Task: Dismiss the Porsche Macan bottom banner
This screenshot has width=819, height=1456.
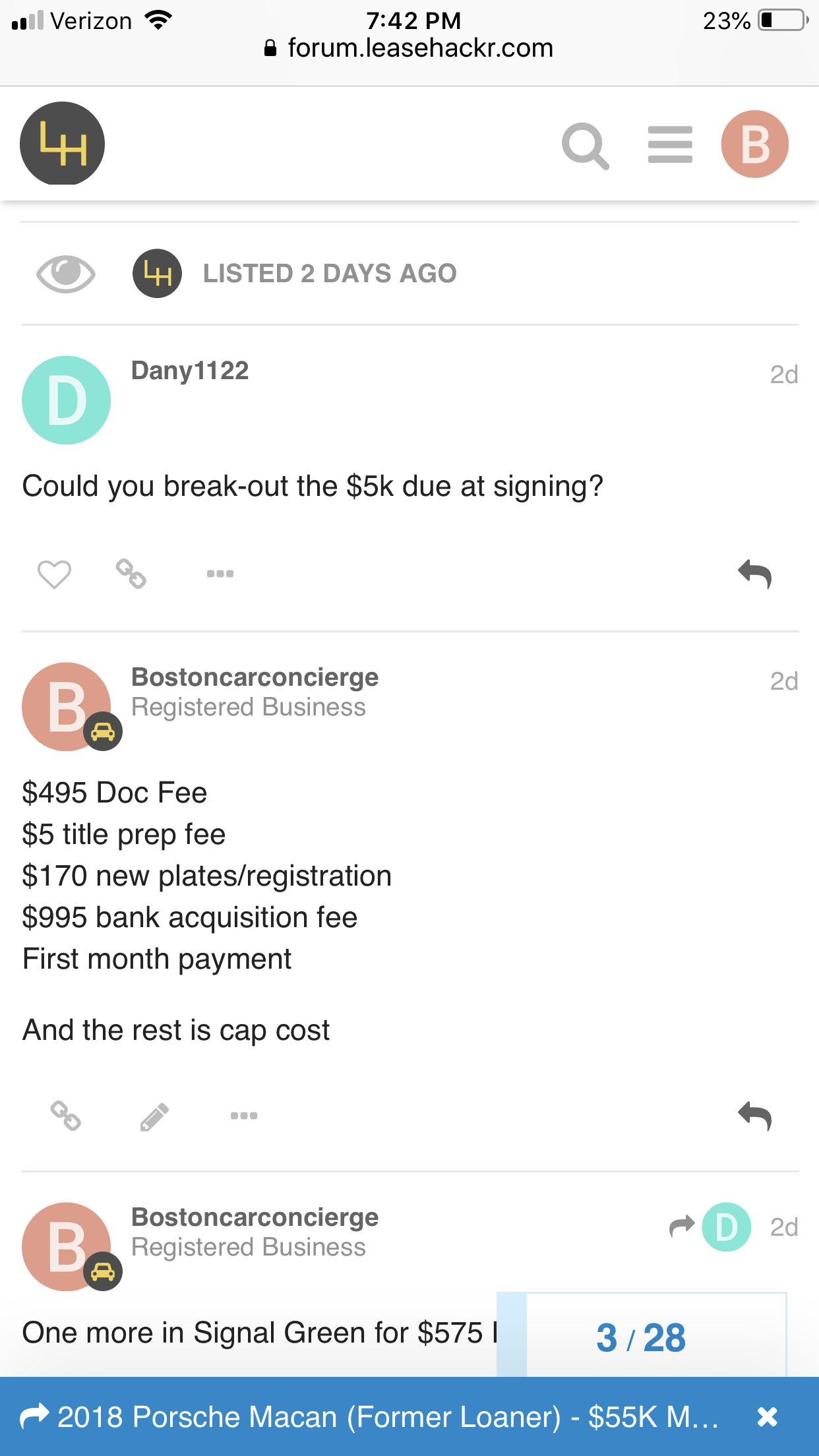Action: click(767, 1416)
